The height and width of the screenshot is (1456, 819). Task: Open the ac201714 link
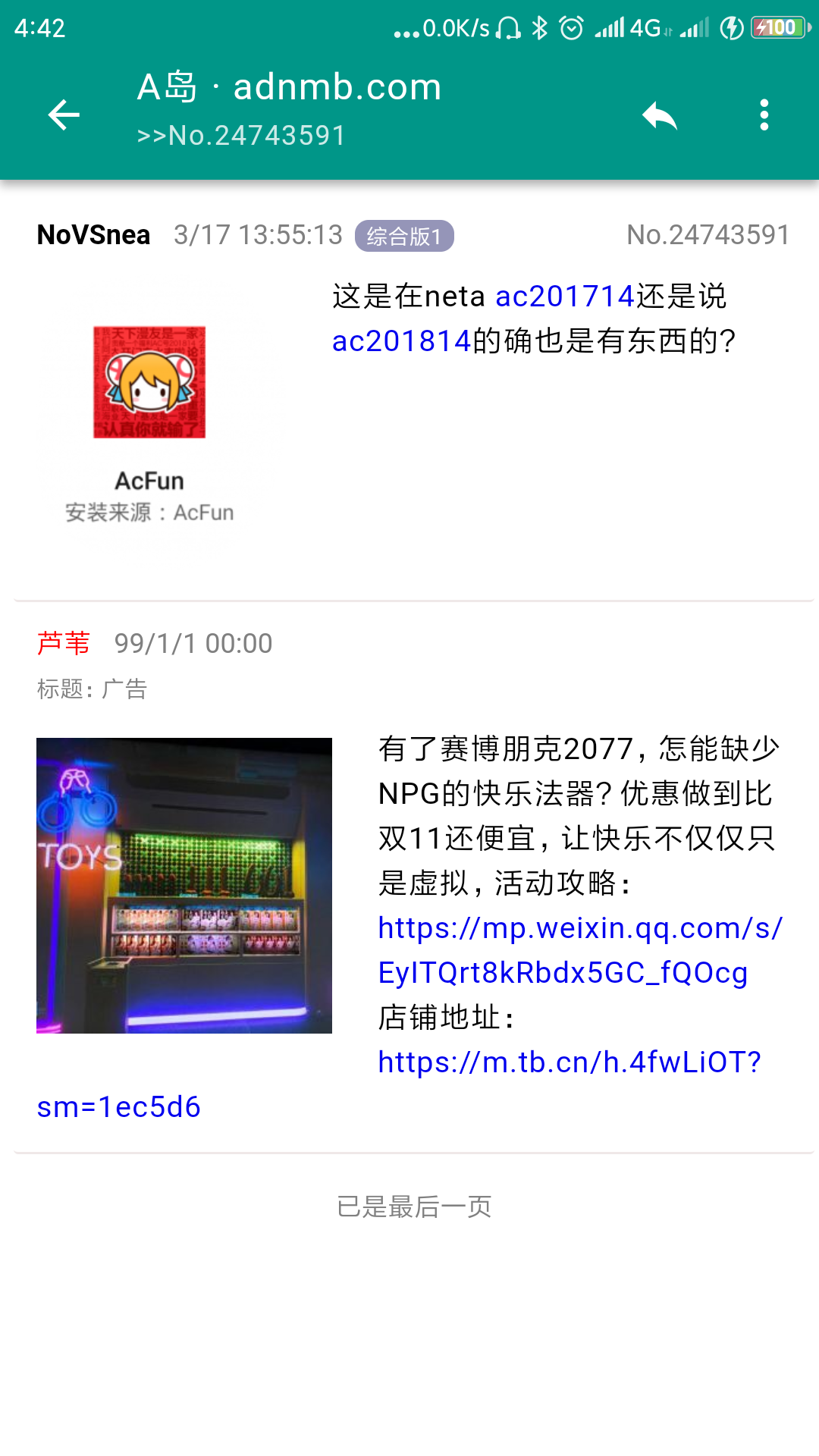click(564, 297)
